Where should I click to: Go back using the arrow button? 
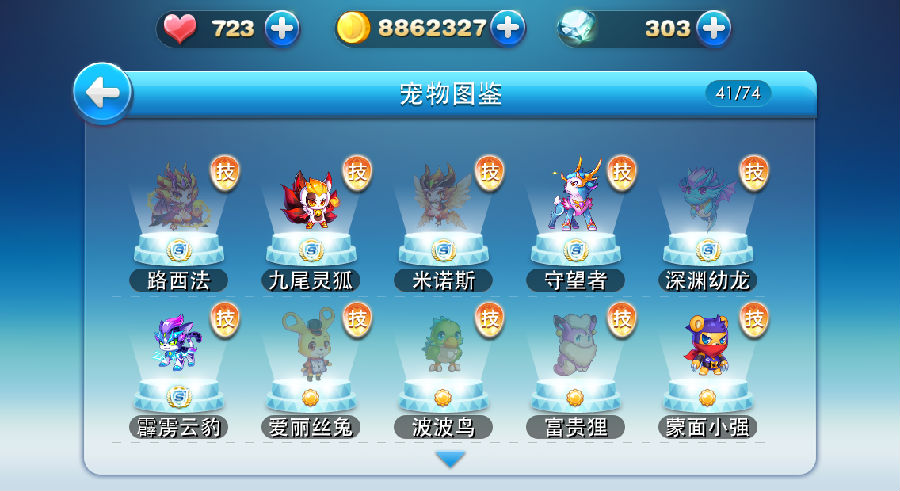(102, 94)
